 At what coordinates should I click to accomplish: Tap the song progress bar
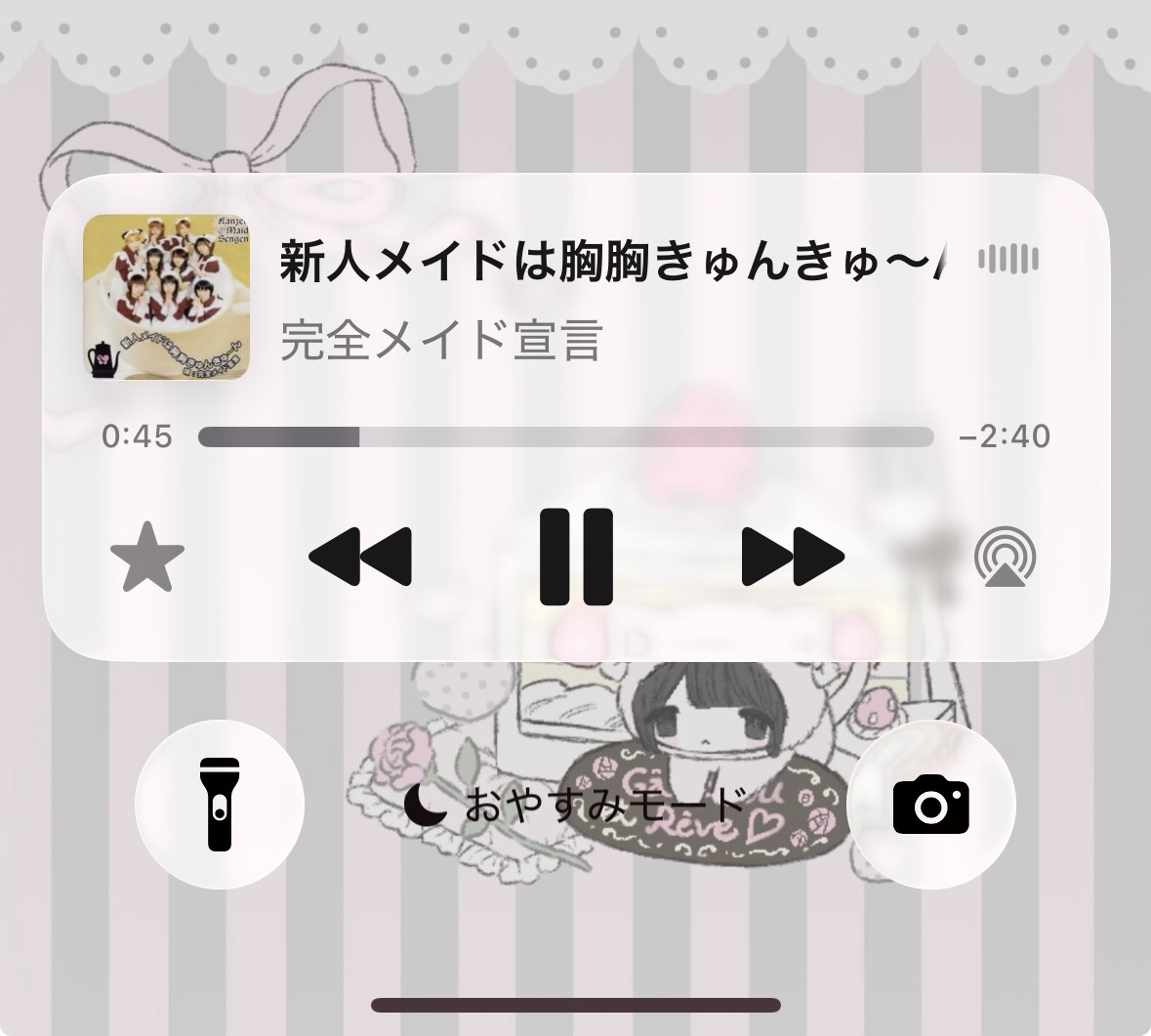point(565,436)
